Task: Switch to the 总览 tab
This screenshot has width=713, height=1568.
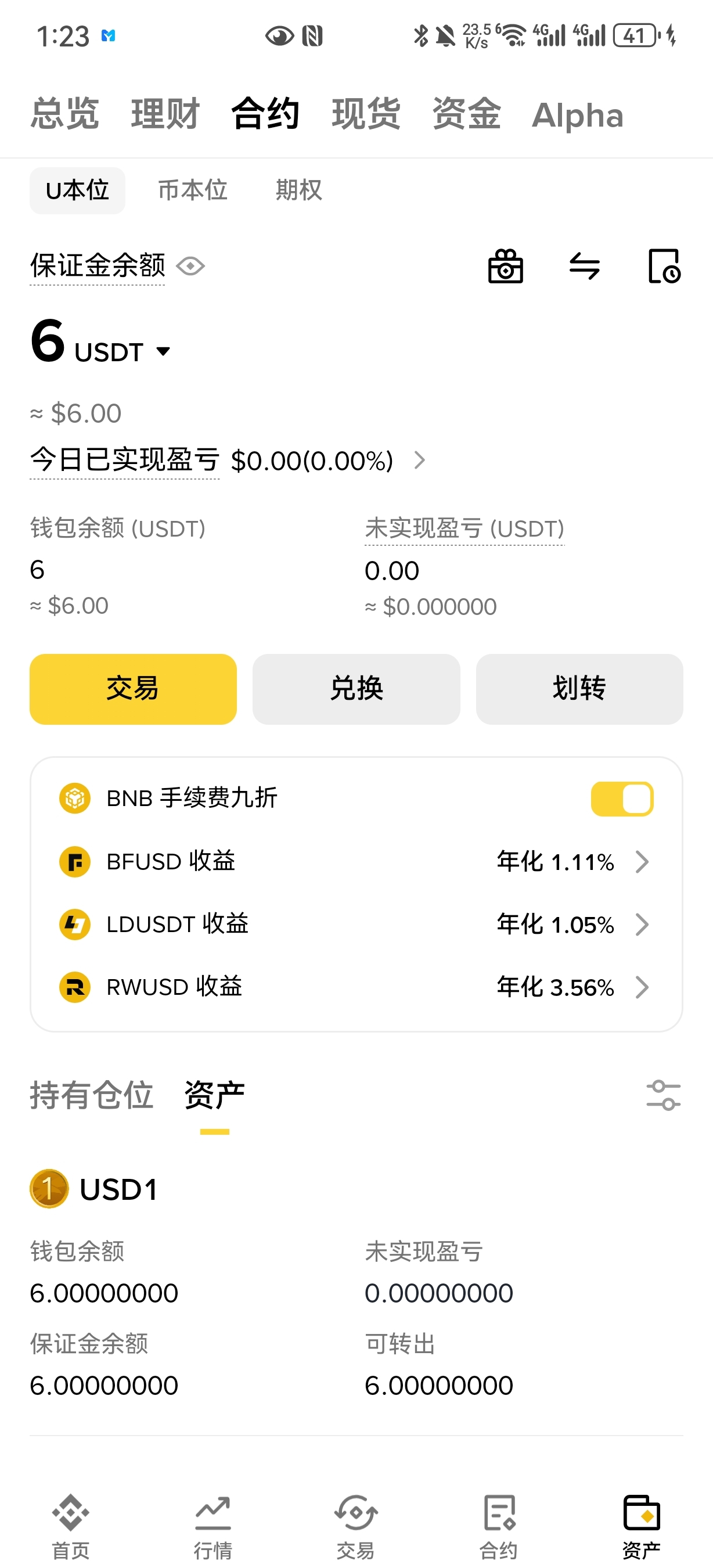Action: (x=64, y=114)
